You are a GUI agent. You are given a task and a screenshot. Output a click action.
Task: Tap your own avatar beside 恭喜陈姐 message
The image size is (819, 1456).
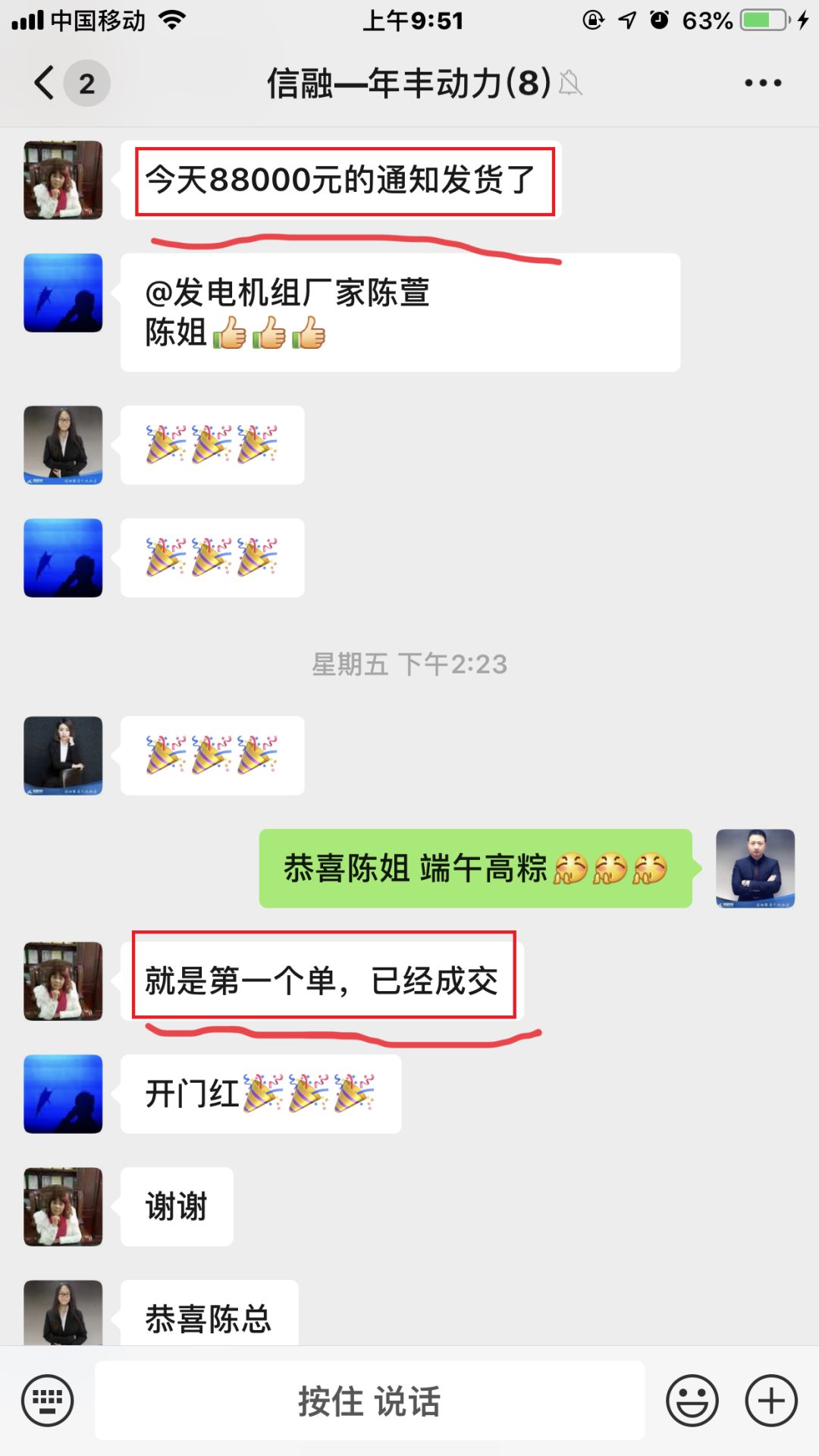tap(755, 868)
